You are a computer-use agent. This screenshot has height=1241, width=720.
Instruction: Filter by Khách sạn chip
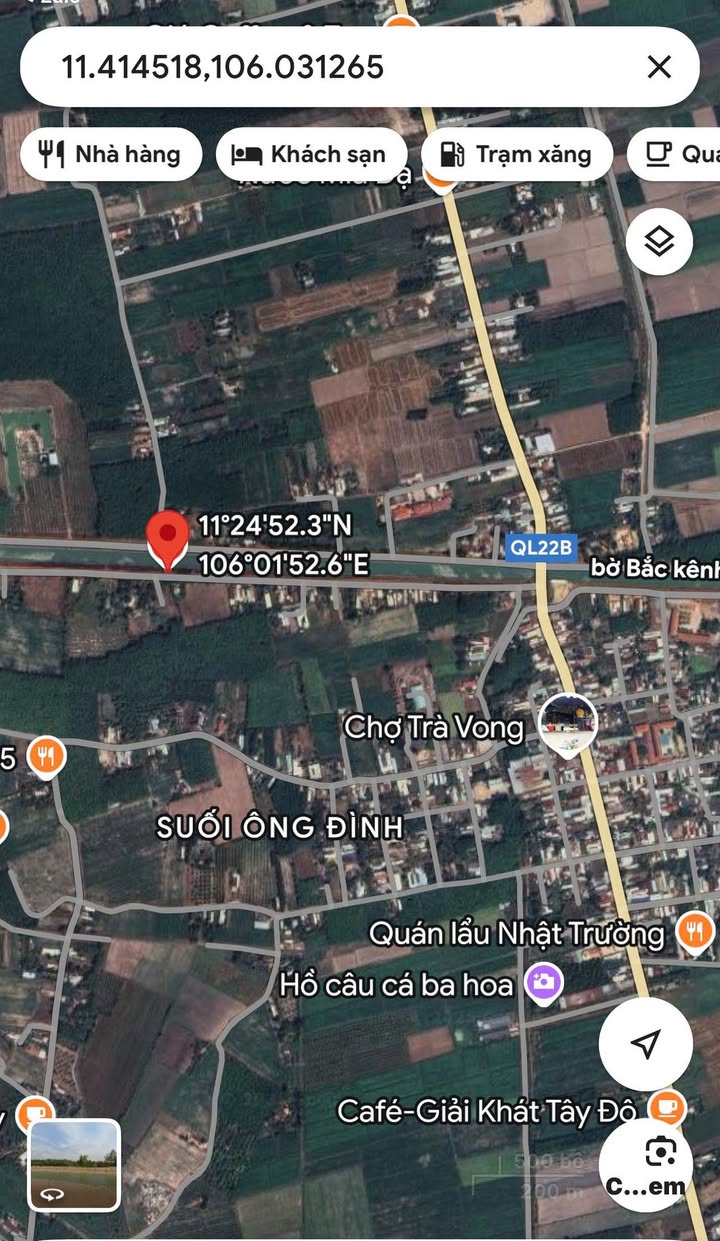tap(309, 154)
